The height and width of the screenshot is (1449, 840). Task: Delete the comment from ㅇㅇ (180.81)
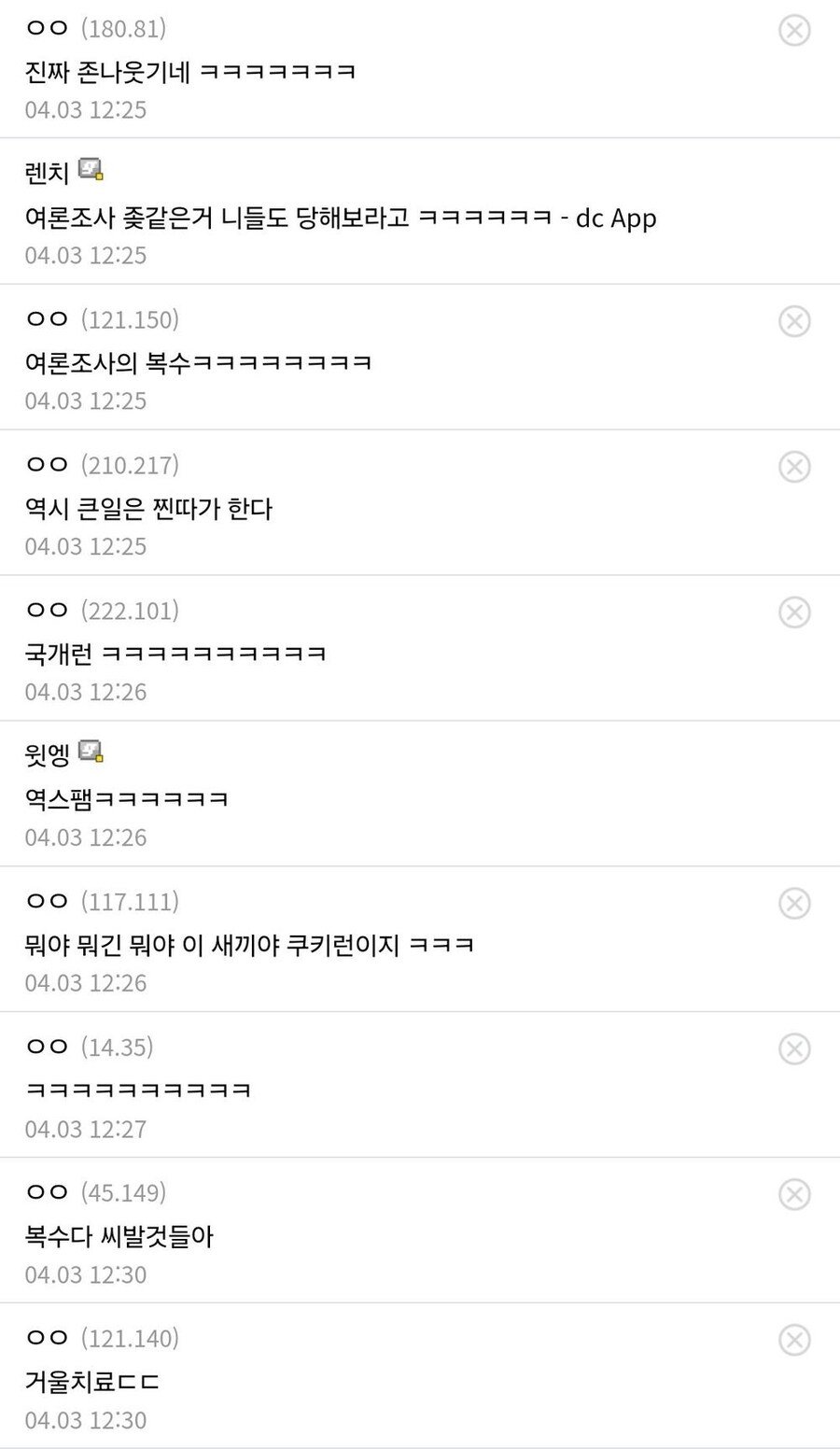point(794,31)
